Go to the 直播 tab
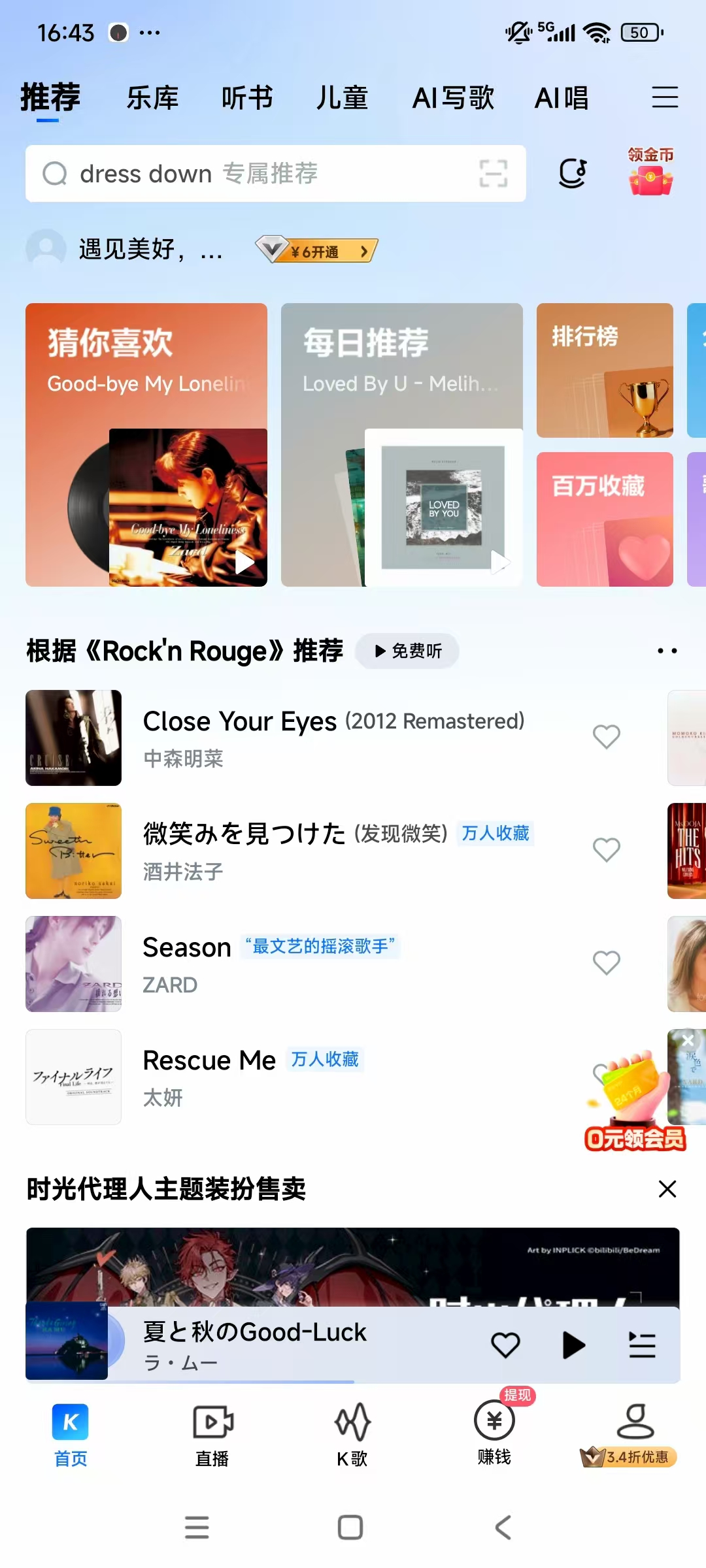 coord(212,1435)
